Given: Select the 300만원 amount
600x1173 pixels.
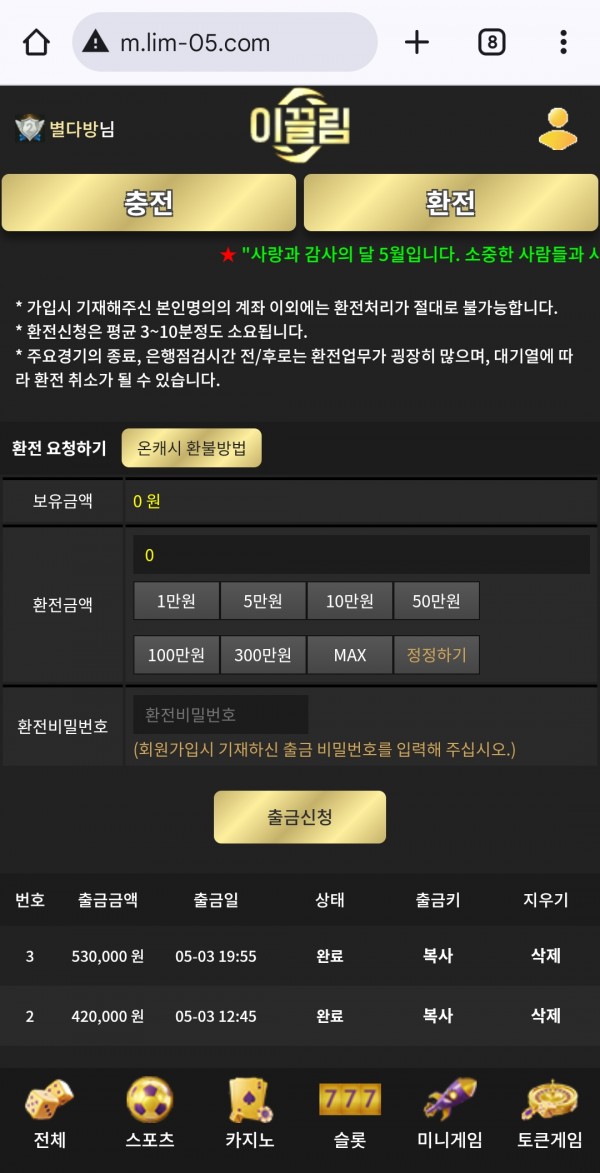Looking at the screenshot, I should (263, 655).
